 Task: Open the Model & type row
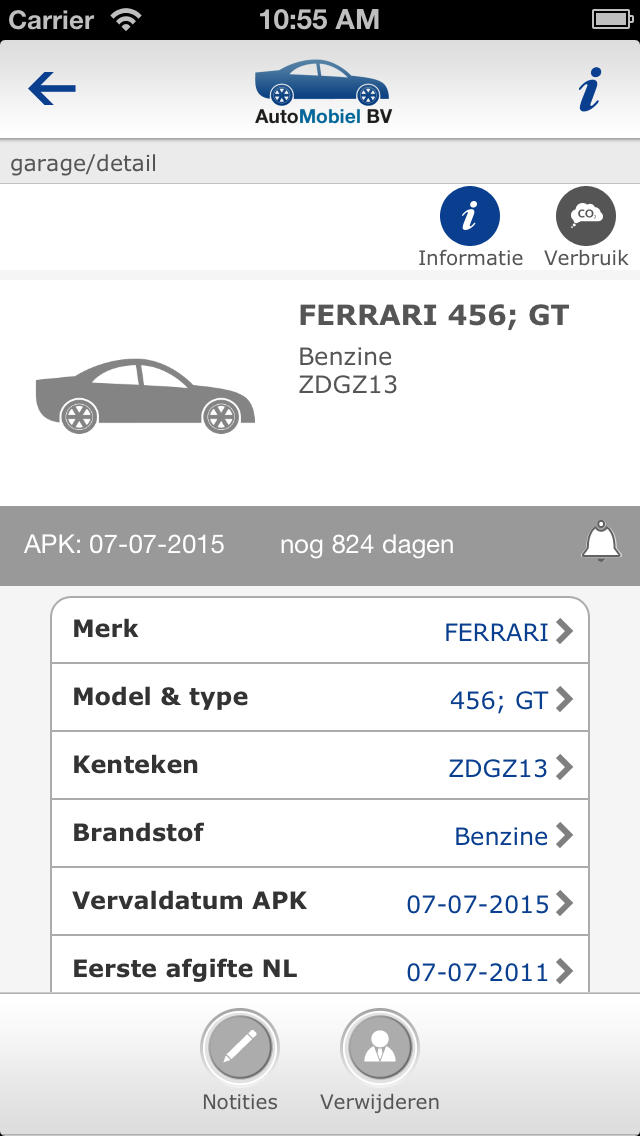[320, 698]
